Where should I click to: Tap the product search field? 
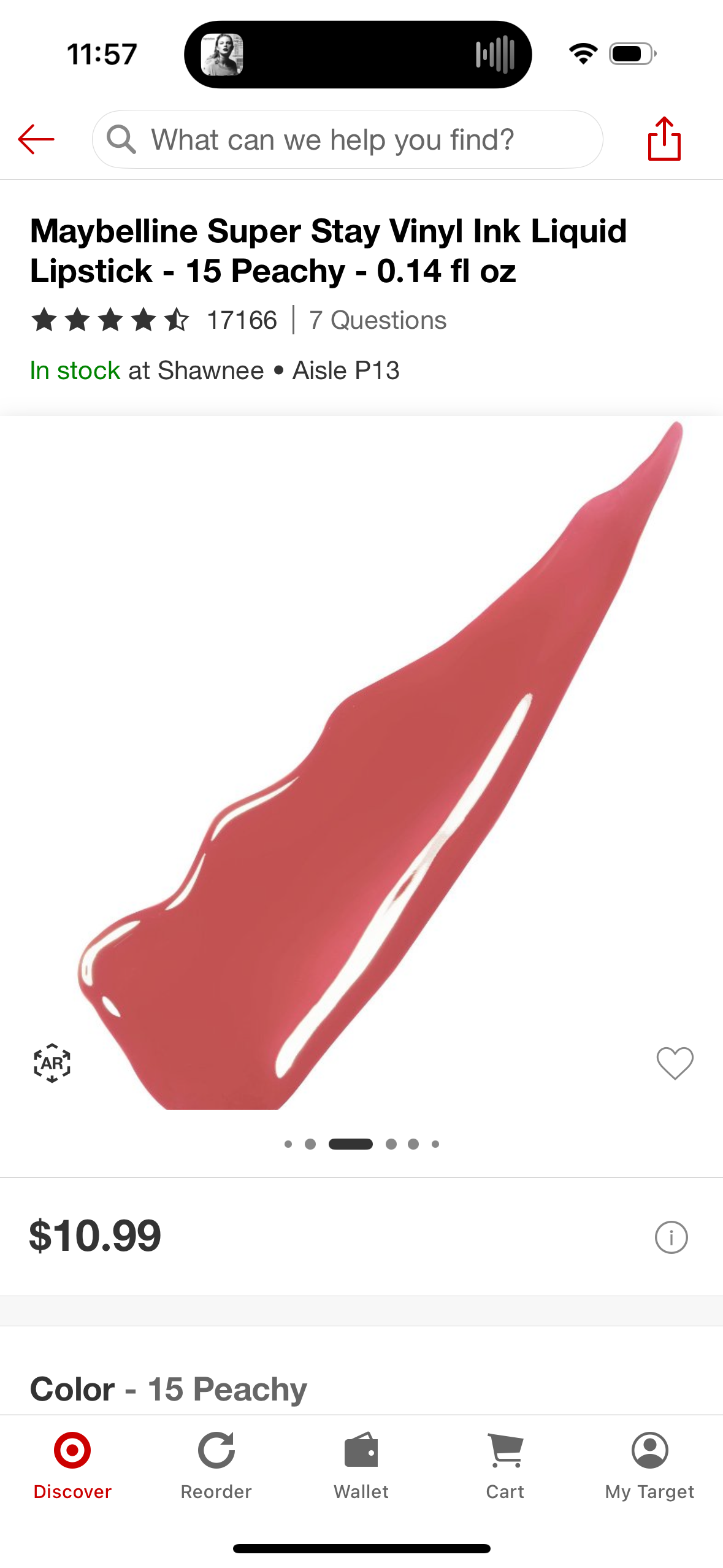click(347, 139)
